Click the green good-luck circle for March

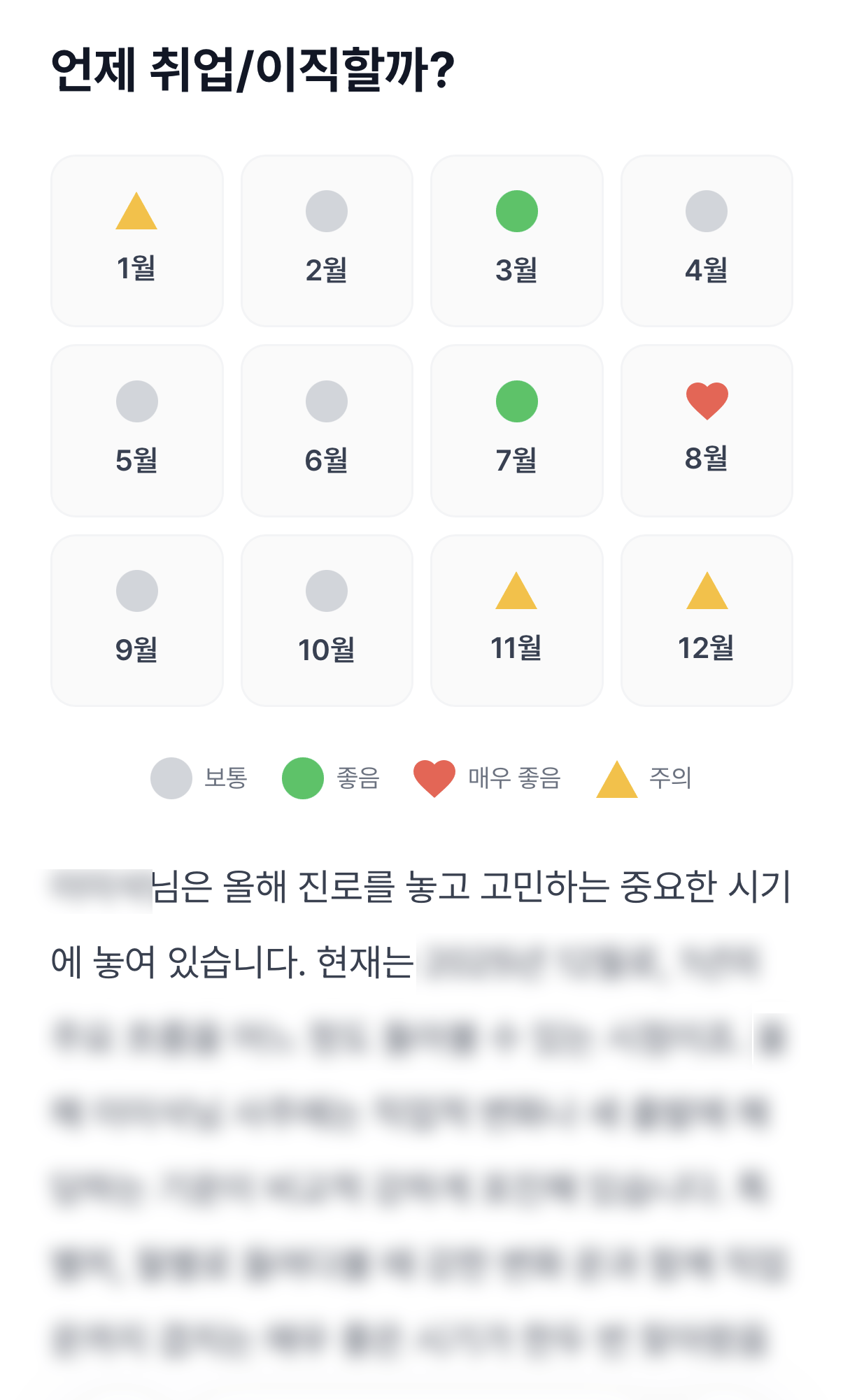(x=517, y=212)
